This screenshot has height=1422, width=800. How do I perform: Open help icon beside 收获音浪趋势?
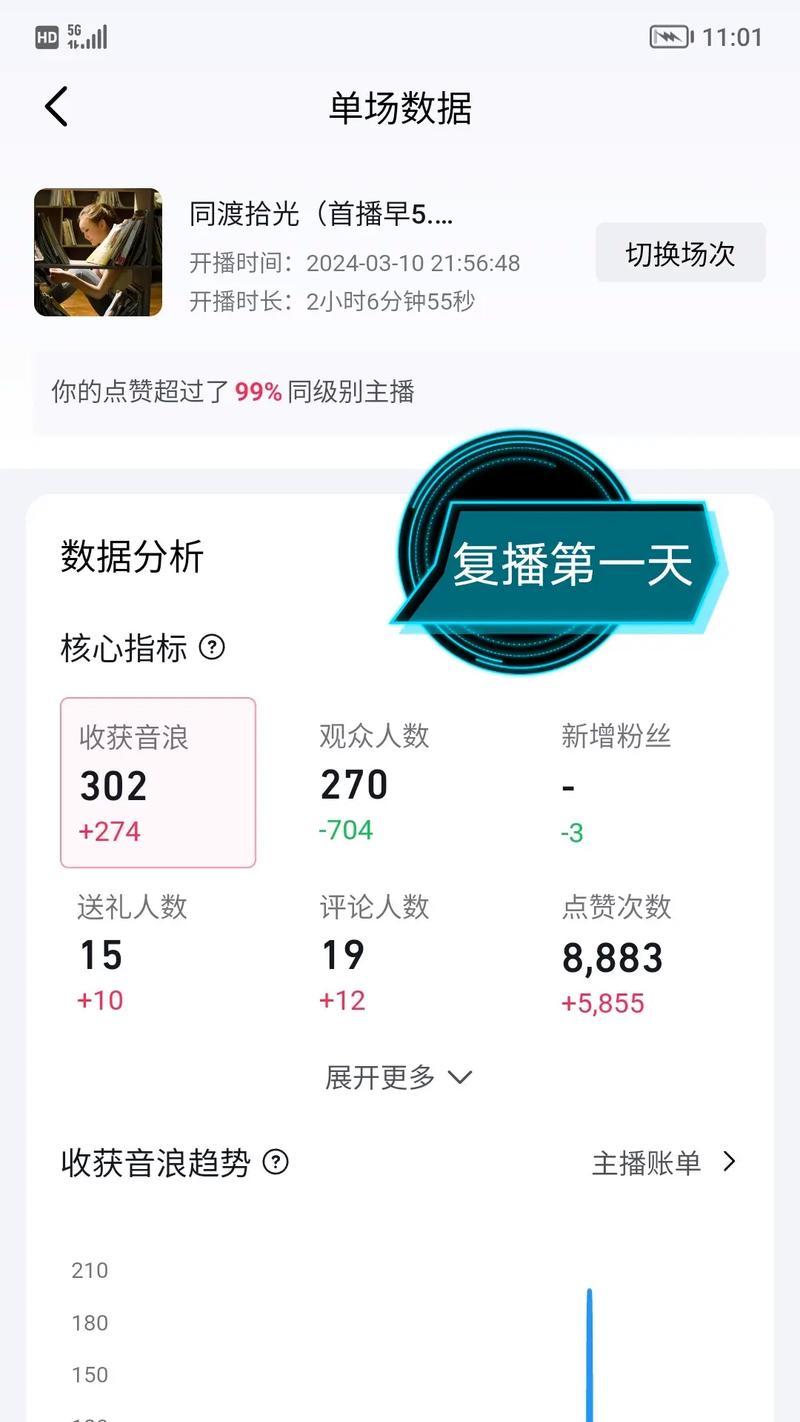coord(275,1162)
